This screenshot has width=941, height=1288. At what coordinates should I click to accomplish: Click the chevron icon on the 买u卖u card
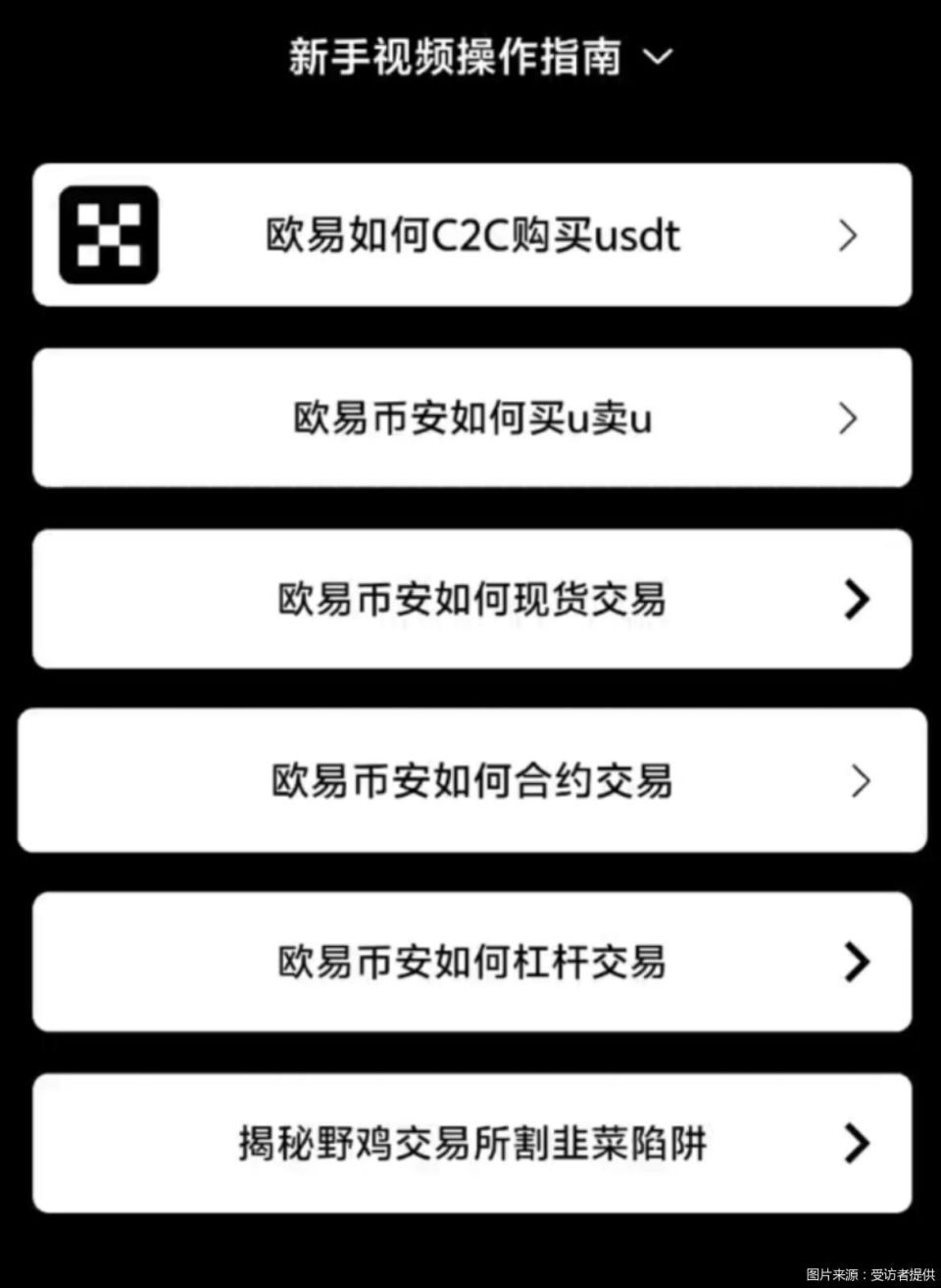click(849, 418)
